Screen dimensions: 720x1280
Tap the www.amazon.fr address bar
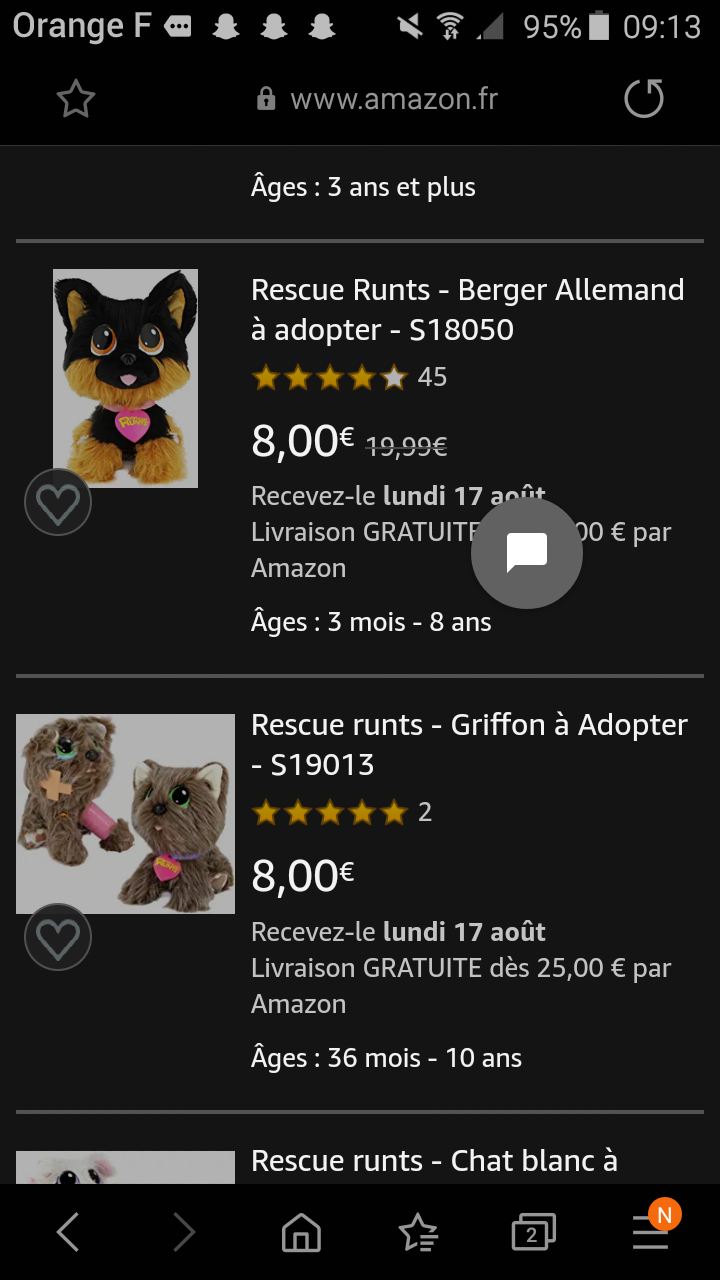[393, 98]
